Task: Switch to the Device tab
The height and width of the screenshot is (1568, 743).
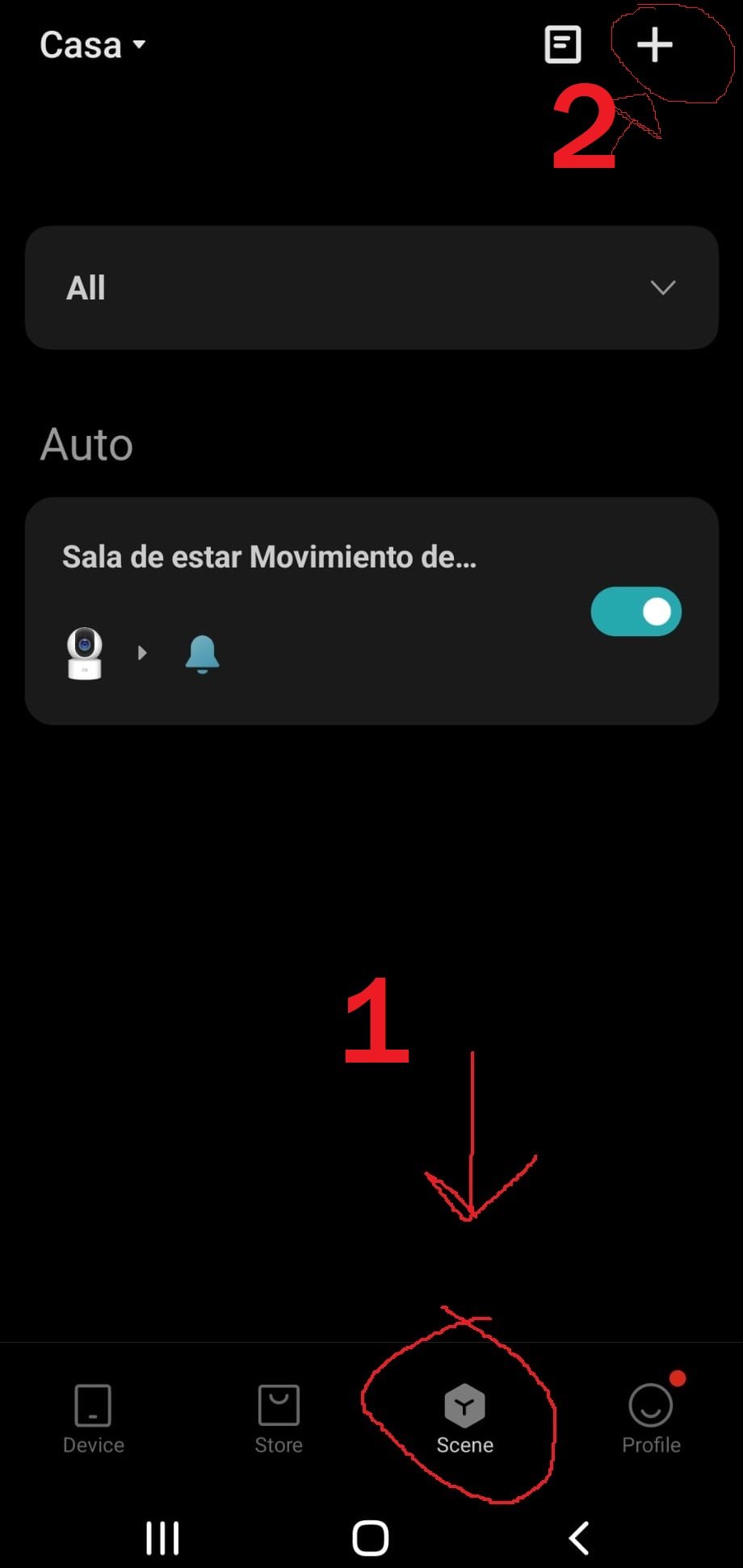Action: point(94,1419)
